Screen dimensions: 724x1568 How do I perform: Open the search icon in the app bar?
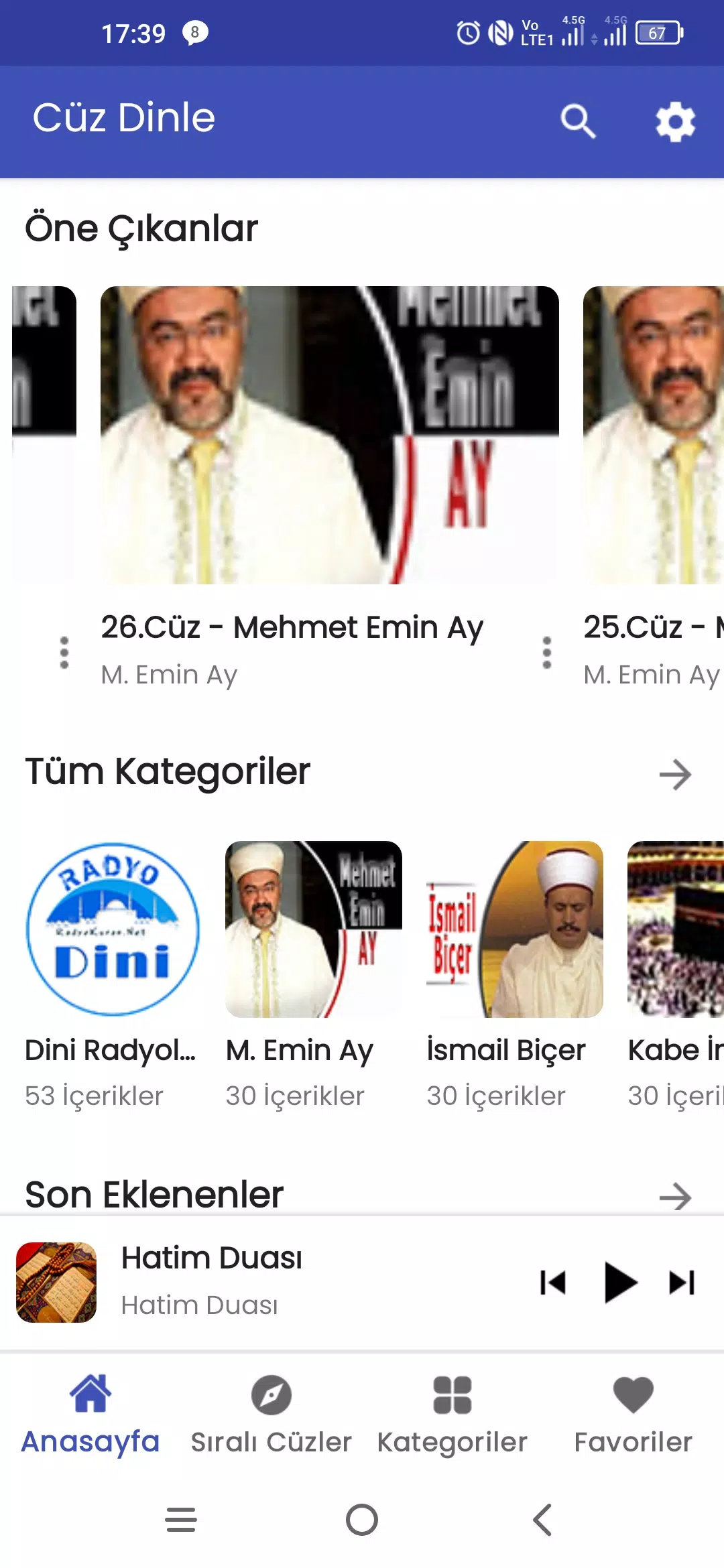(578, 121)
